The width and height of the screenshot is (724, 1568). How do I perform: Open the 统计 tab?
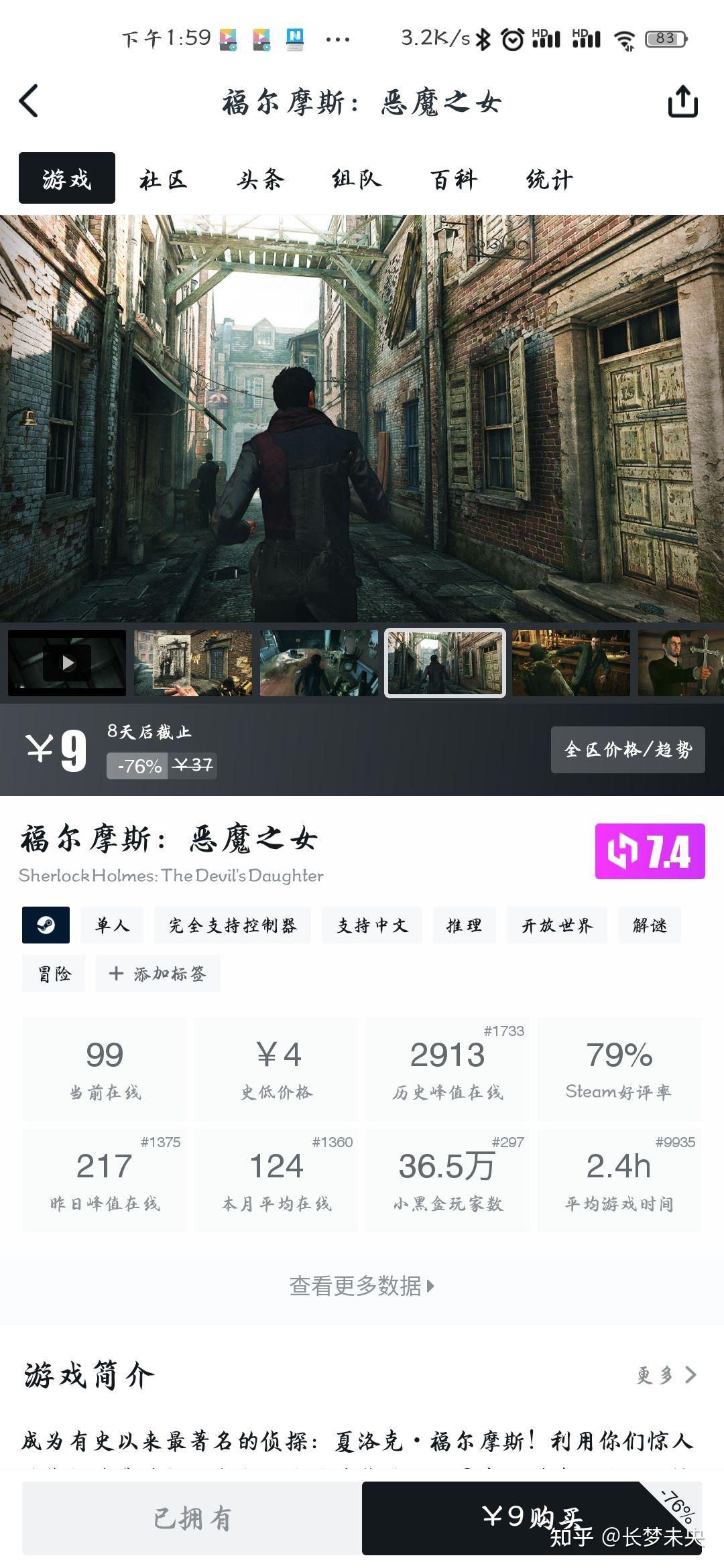tap(550, 179)
